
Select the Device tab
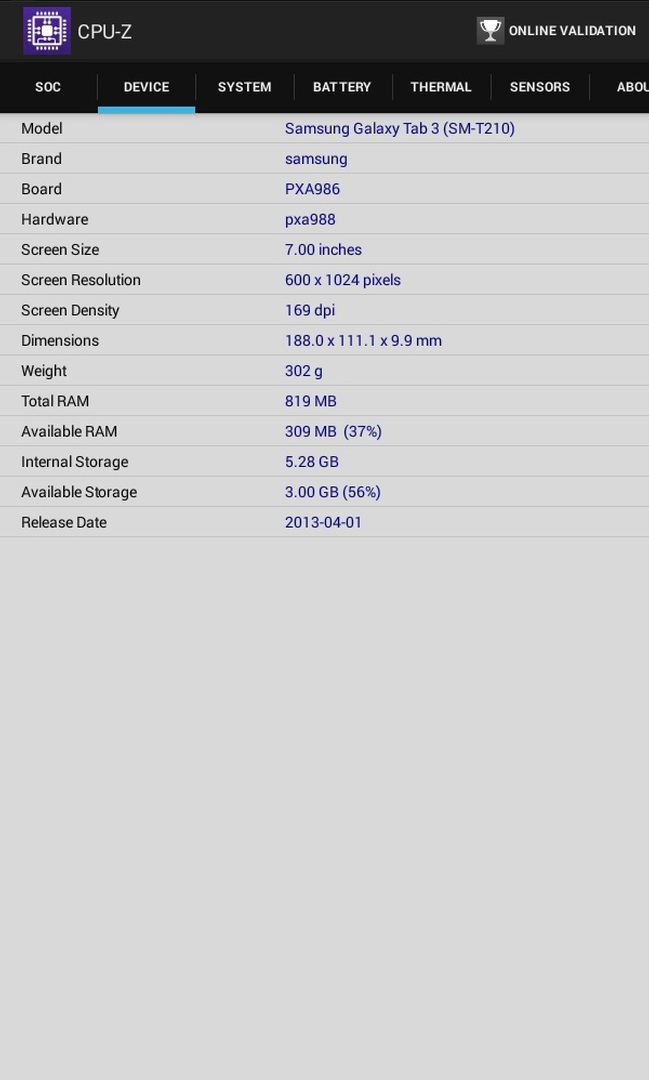pyautogui.click(x=147, y=87)
